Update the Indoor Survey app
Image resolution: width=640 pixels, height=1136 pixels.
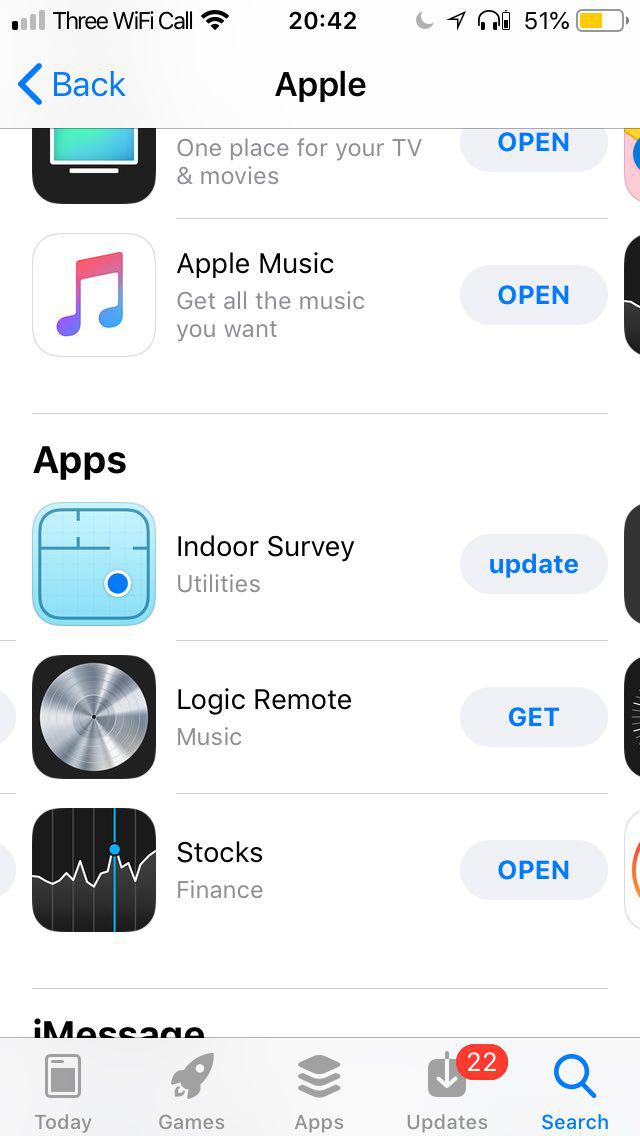coord(533,564)
